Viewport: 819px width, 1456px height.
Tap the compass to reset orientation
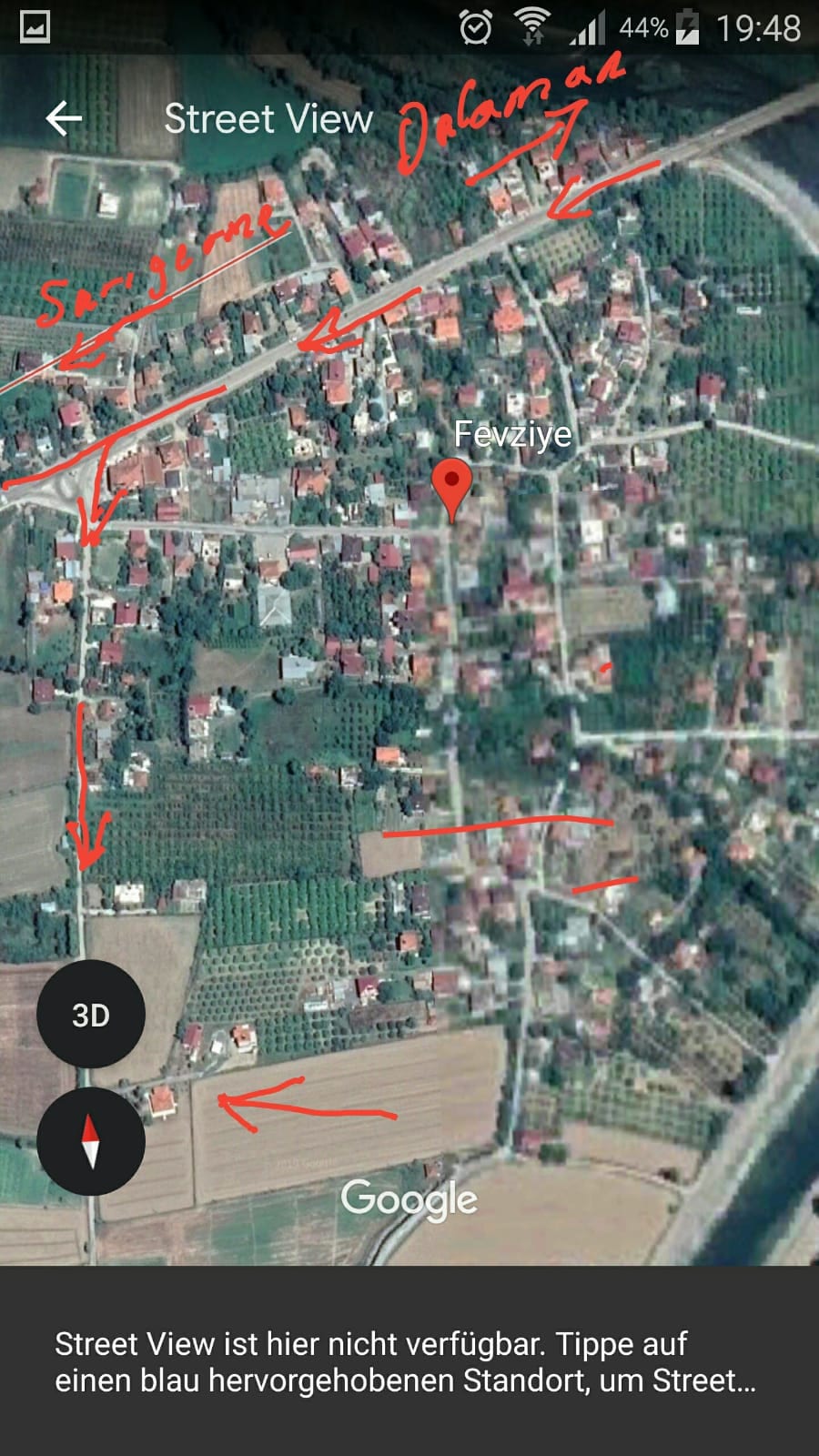[x=91, y=1141]
